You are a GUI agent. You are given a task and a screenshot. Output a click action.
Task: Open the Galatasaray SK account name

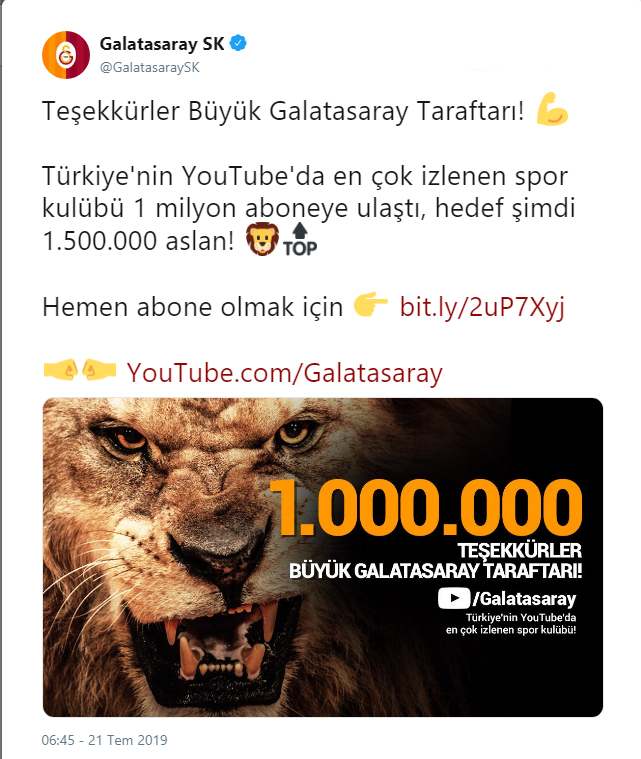(162, 45)
